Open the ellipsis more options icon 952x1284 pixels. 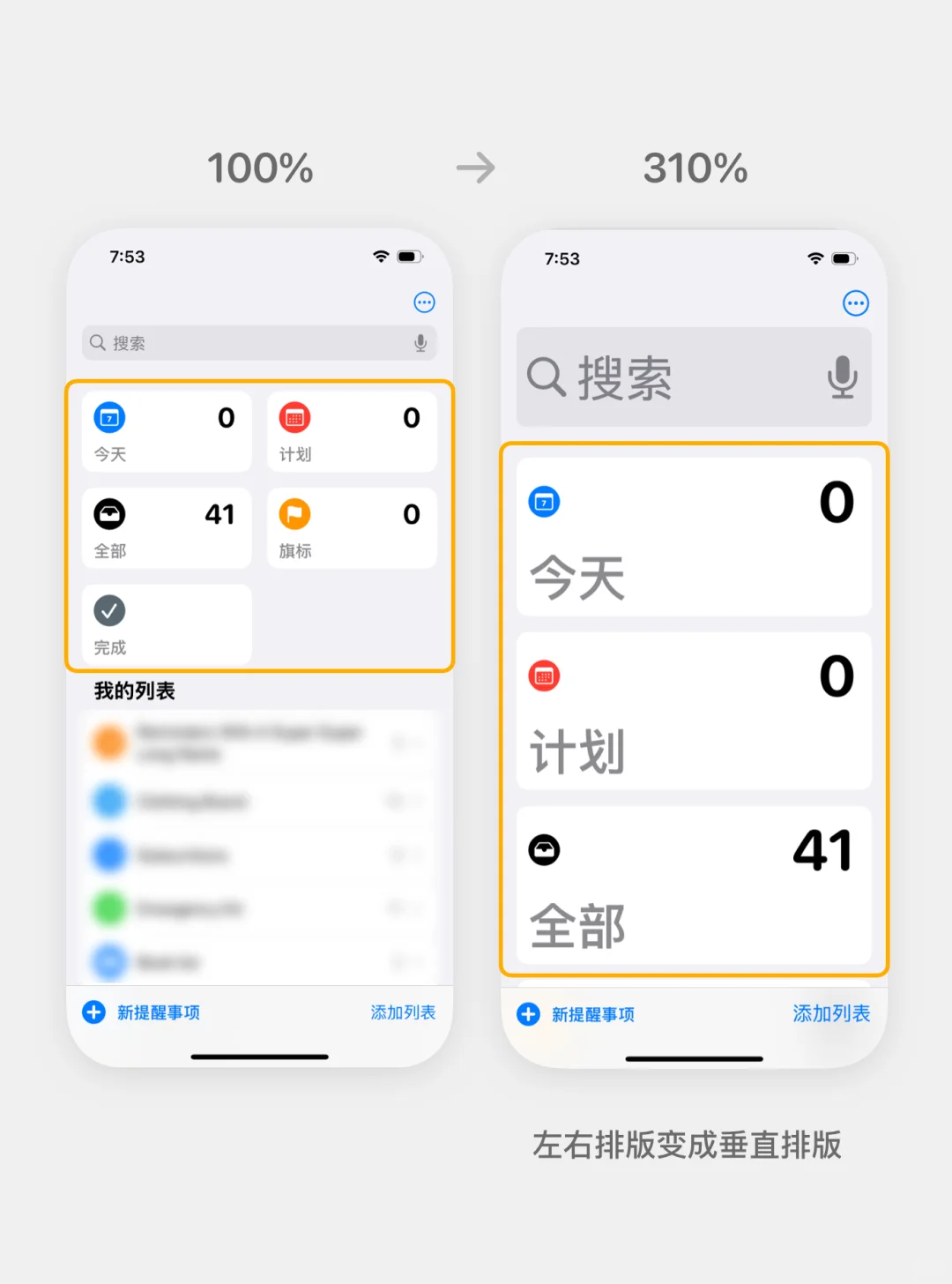click(x=424, y=302)
